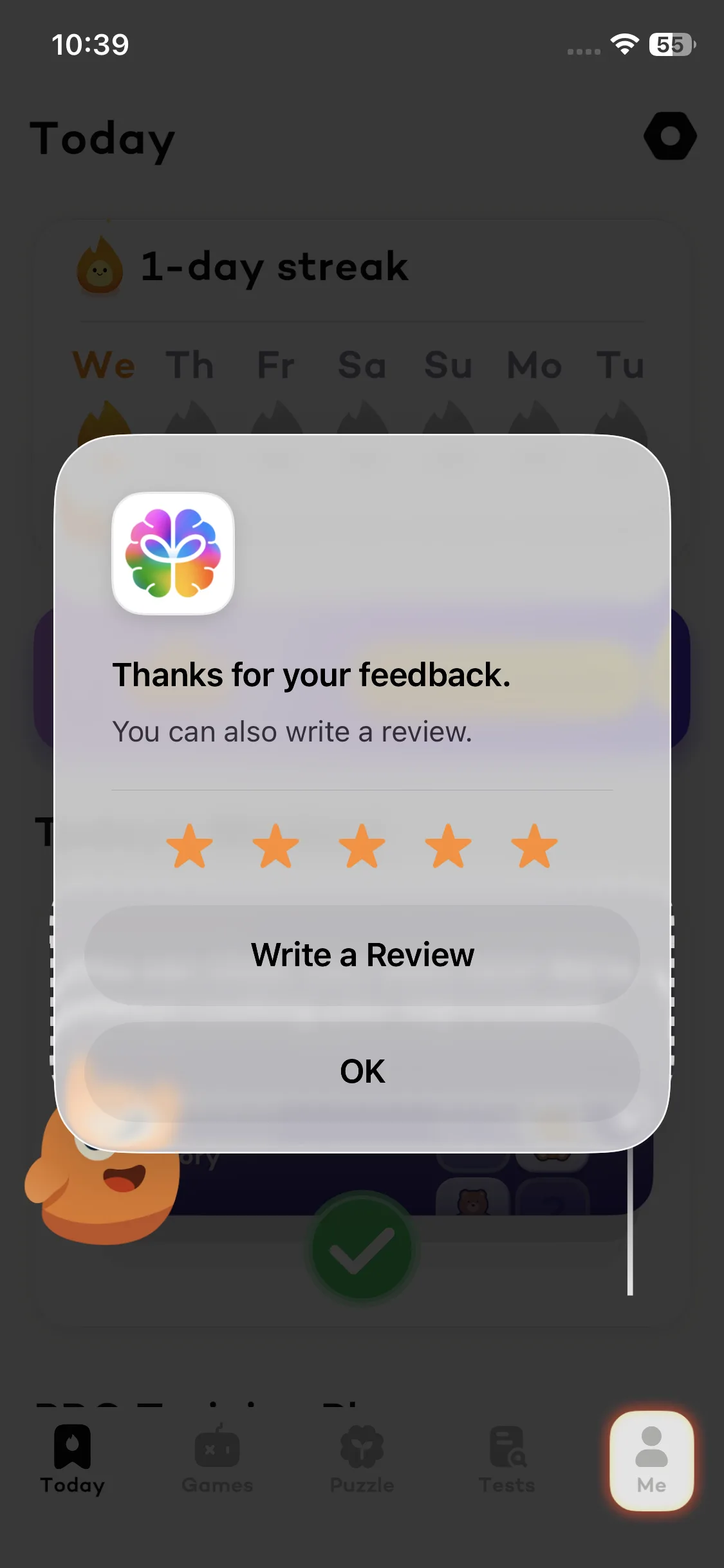
Task: Select the fifth rating star
Action: tap(534, 846)
